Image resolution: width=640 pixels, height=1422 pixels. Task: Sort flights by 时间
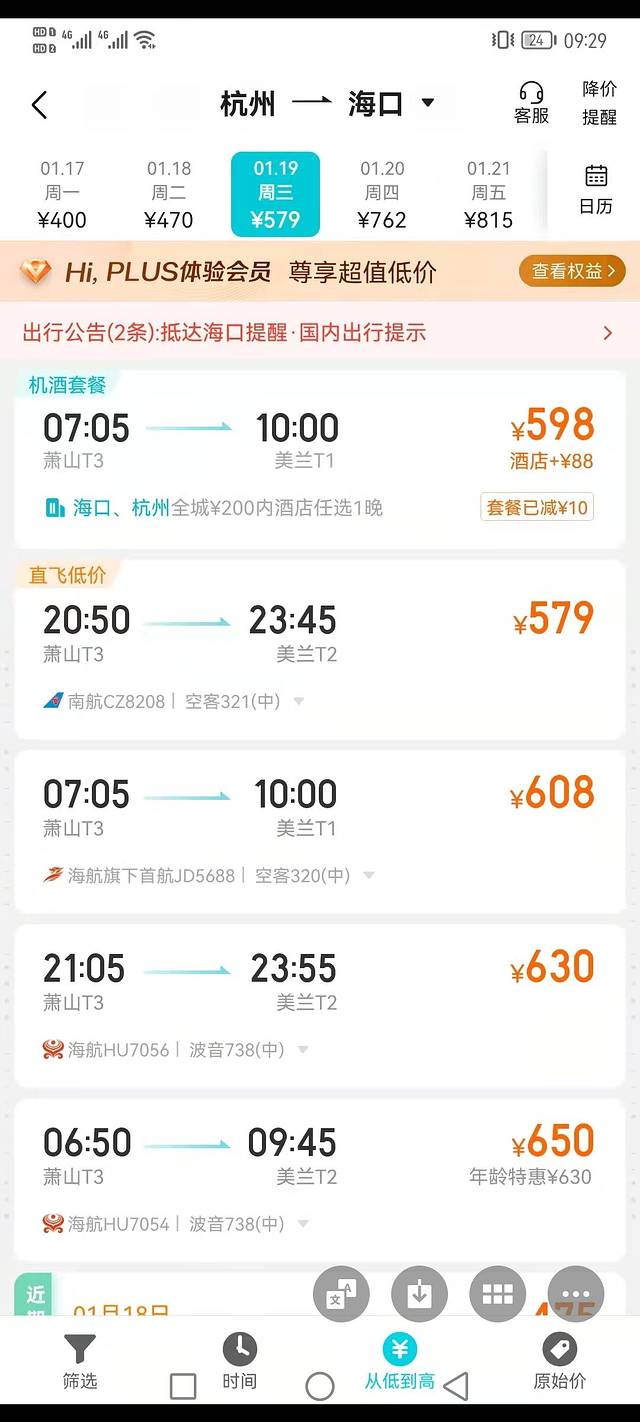[x=239, y=1362]
